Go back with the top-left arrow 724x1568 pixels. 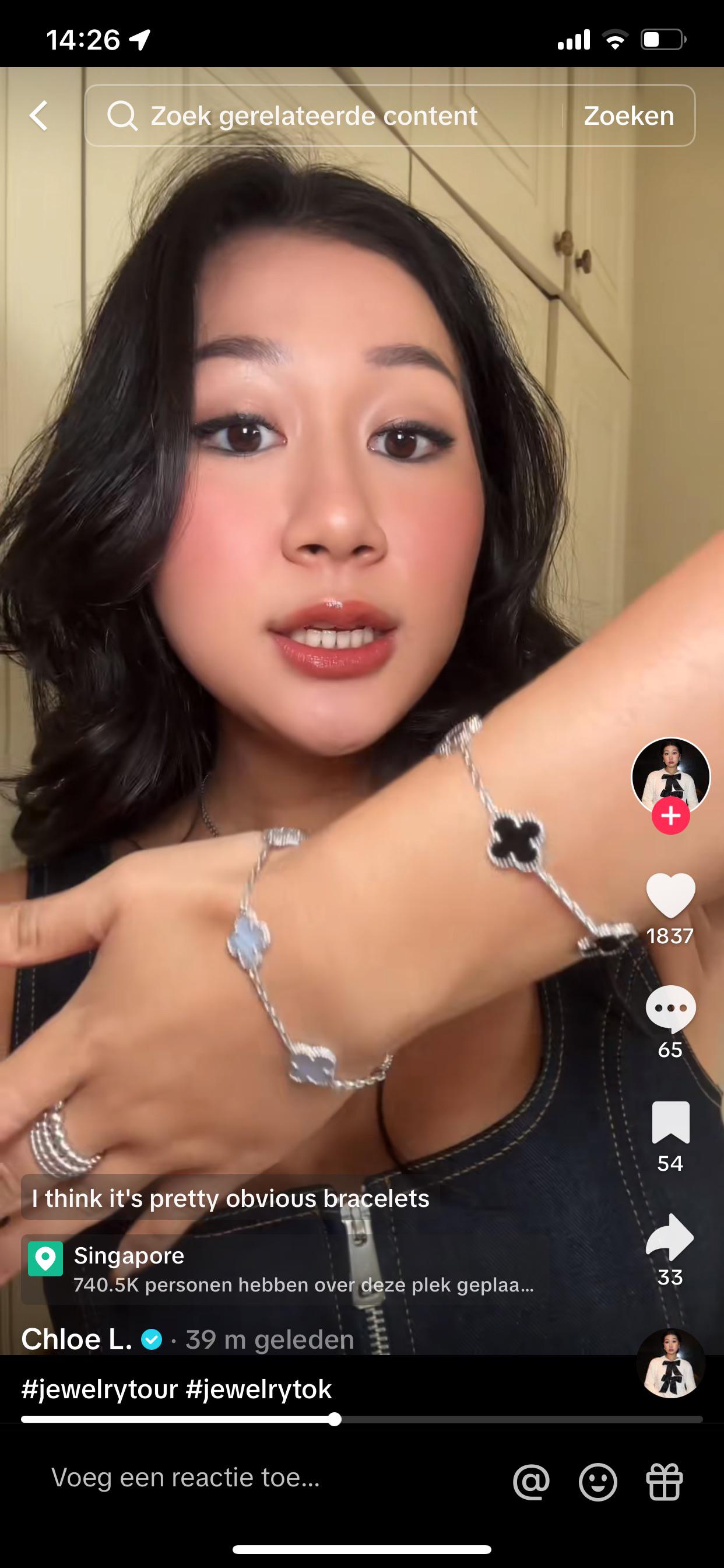coord(39,116)
